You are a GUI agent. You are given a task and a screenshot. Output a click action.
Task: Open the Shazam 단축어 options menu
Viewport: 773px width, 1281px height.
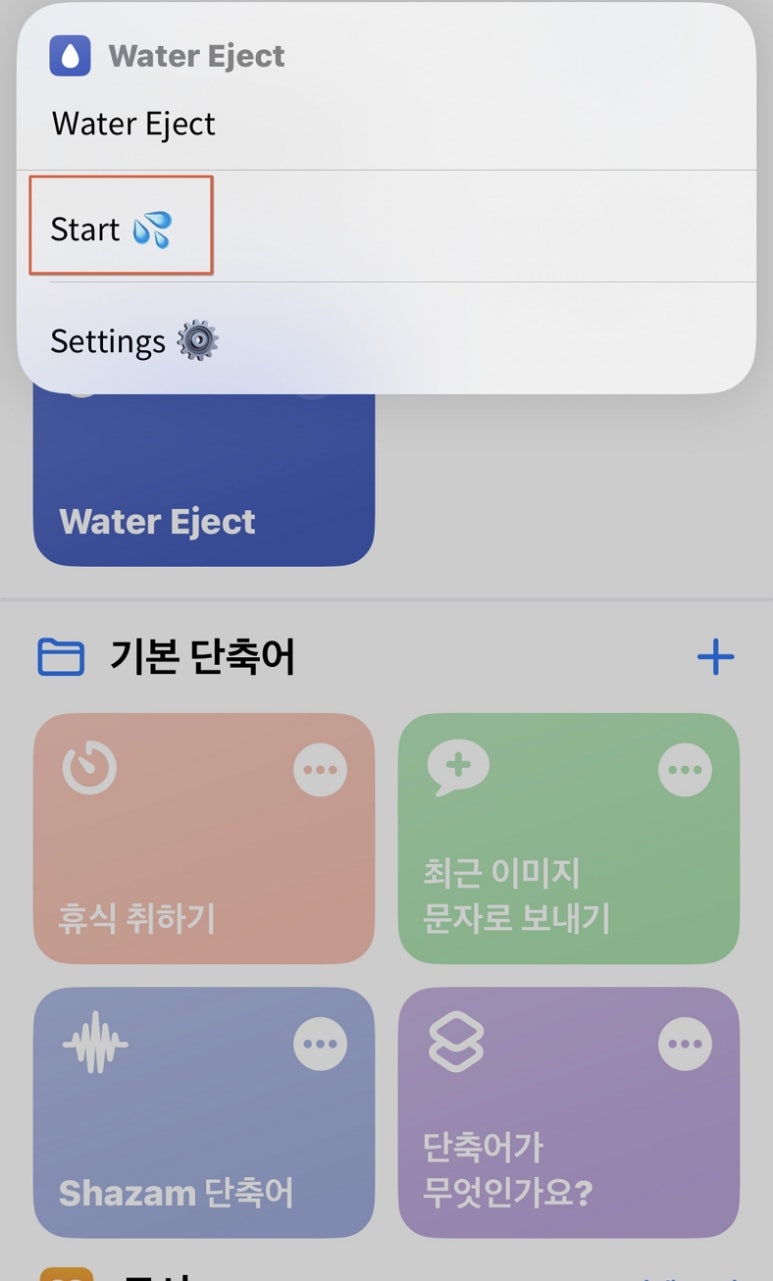[320, 1044]
